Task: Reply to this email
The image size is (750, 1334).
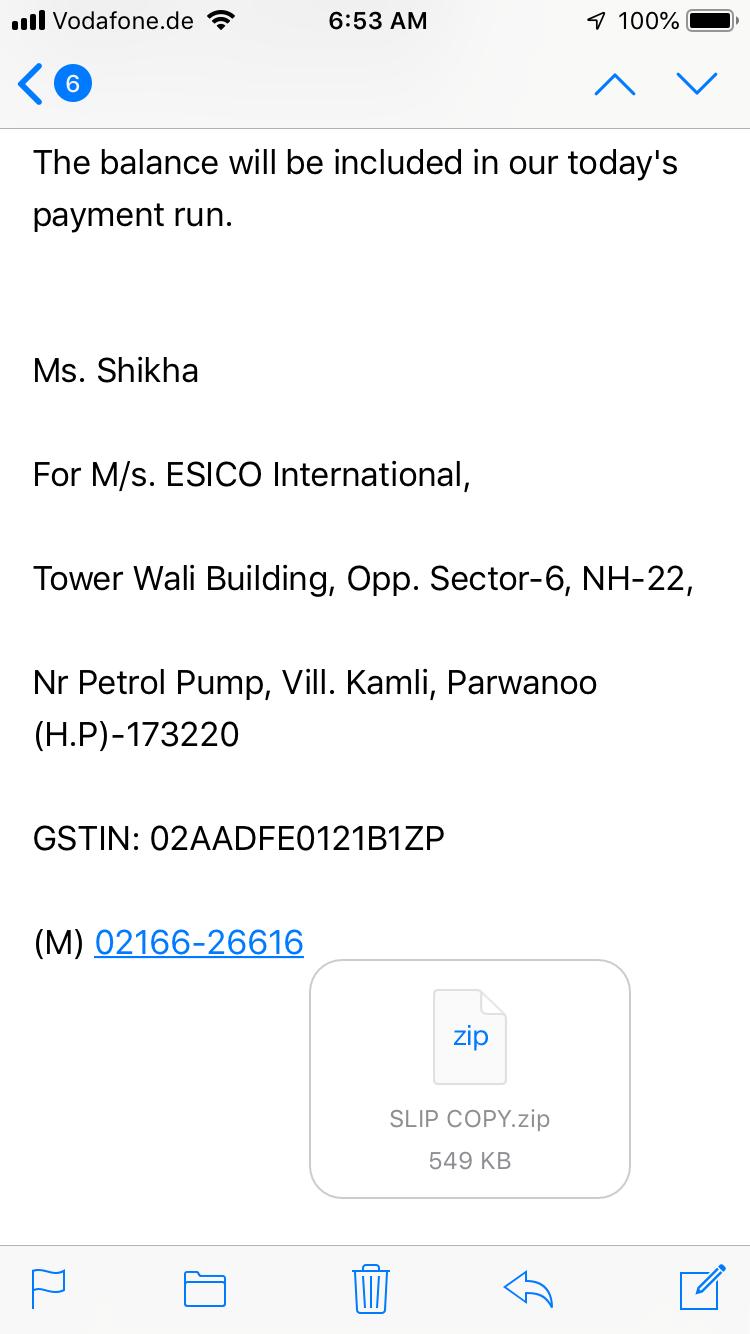Action: pos(529,1288)
